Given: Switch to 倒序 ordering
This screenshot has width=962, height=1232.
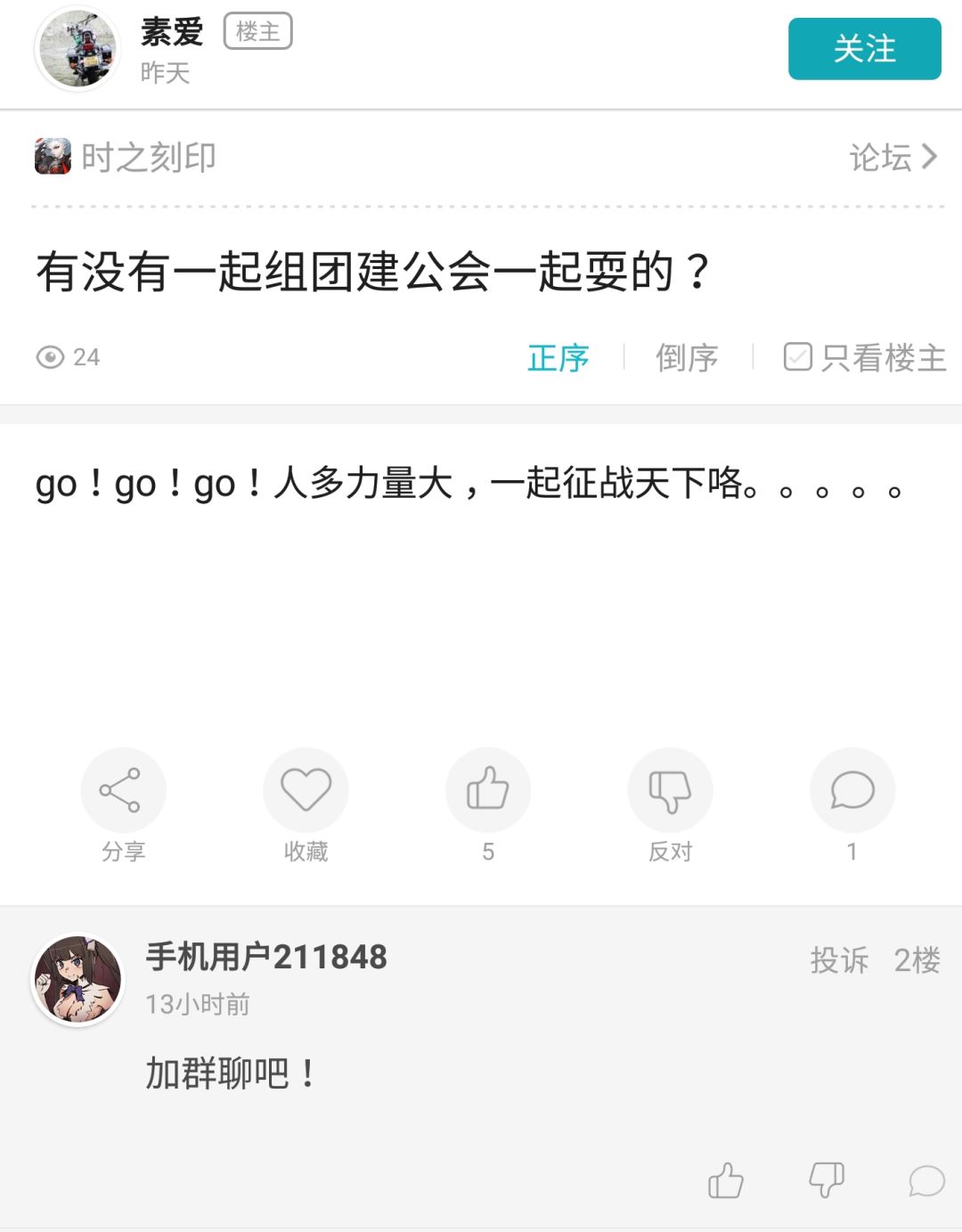Looking at the screenshot, I should (687, 358).
